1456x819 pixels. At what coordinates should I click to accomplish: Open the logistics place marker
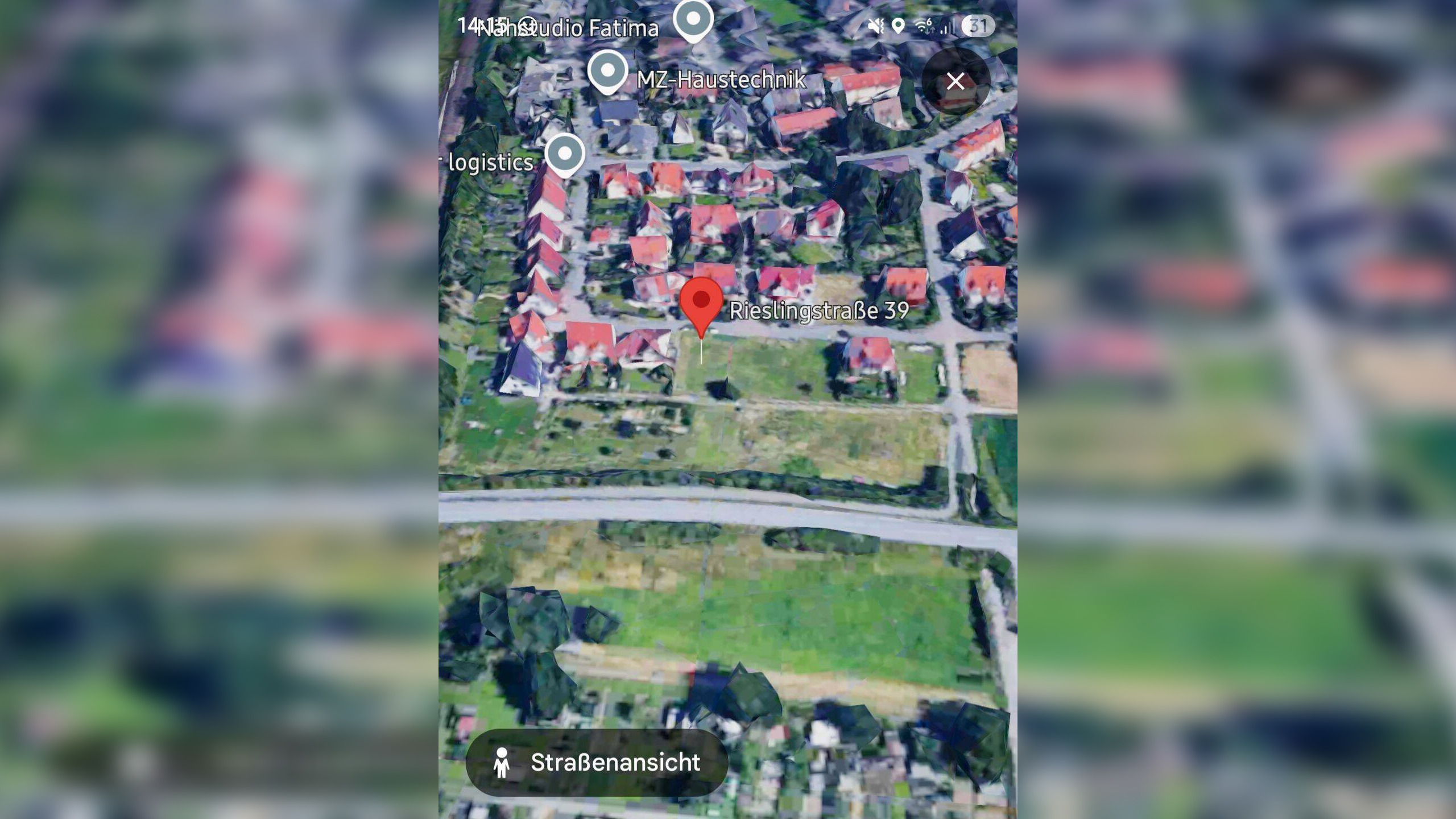coord(564,154)
